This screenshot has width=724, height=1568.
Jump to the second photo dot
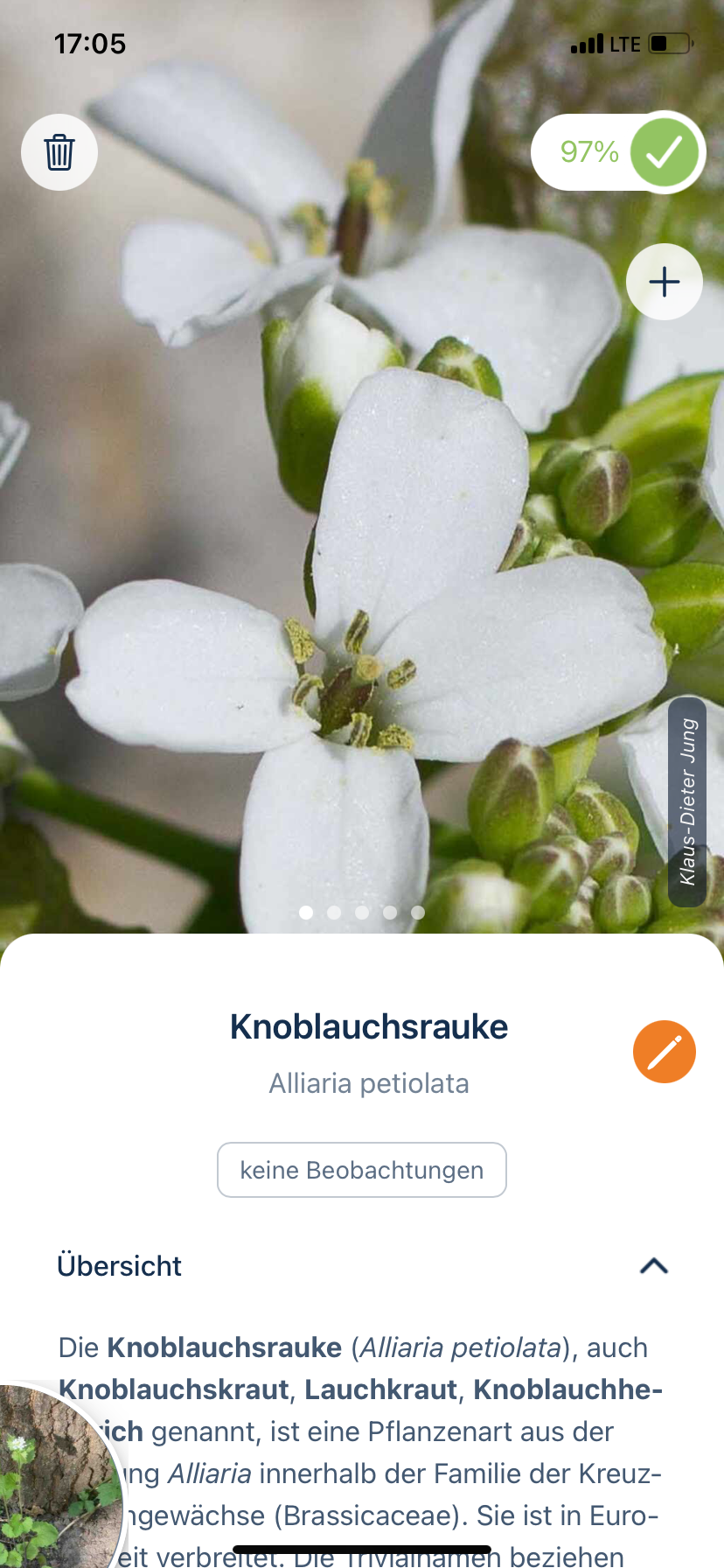click(x=334, y=913)
